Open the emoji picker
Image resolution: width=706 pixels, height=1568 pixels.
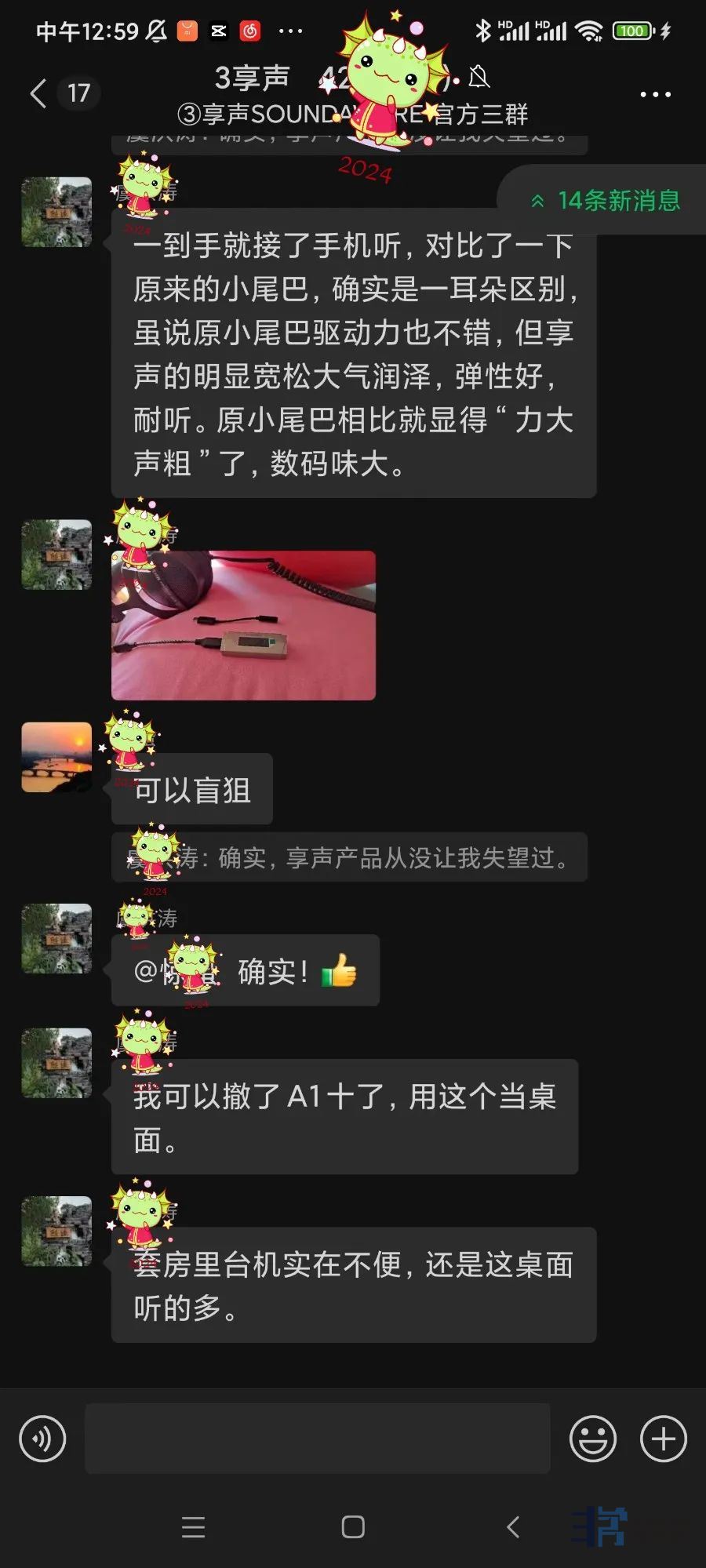(x=592, y=1439)
